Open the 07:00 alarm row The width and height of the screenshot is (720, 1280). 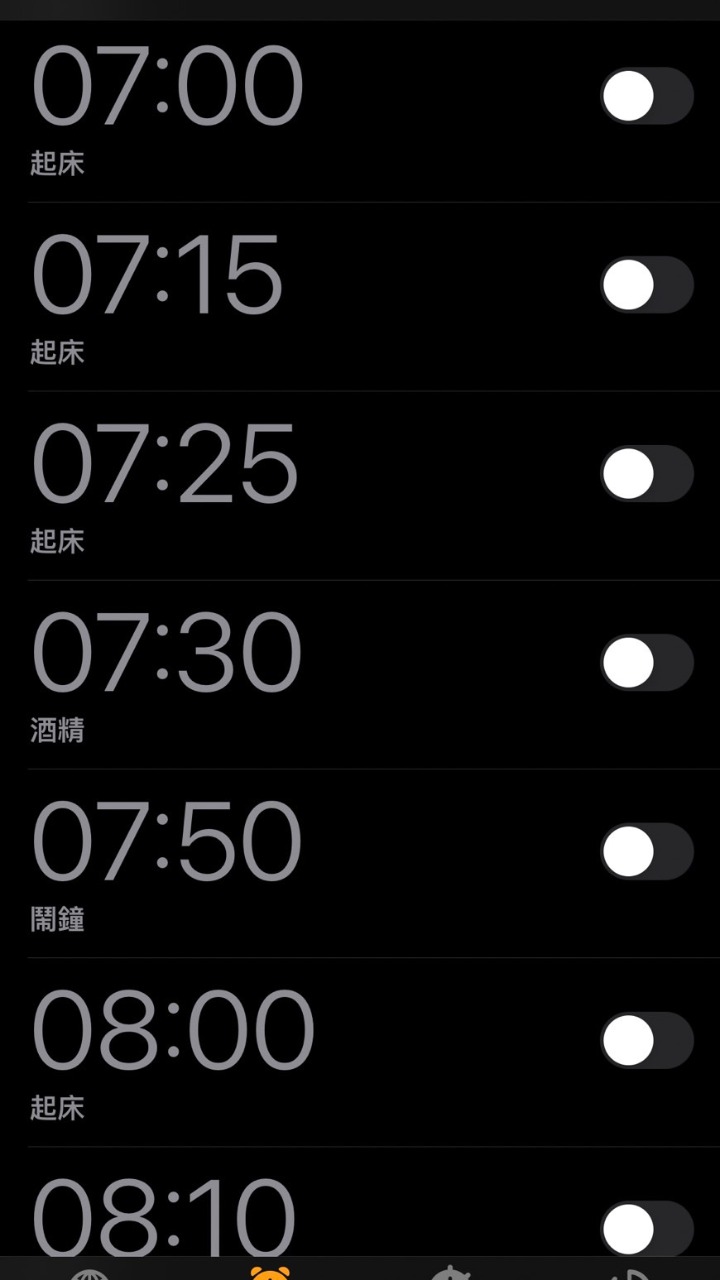(300, 105)
